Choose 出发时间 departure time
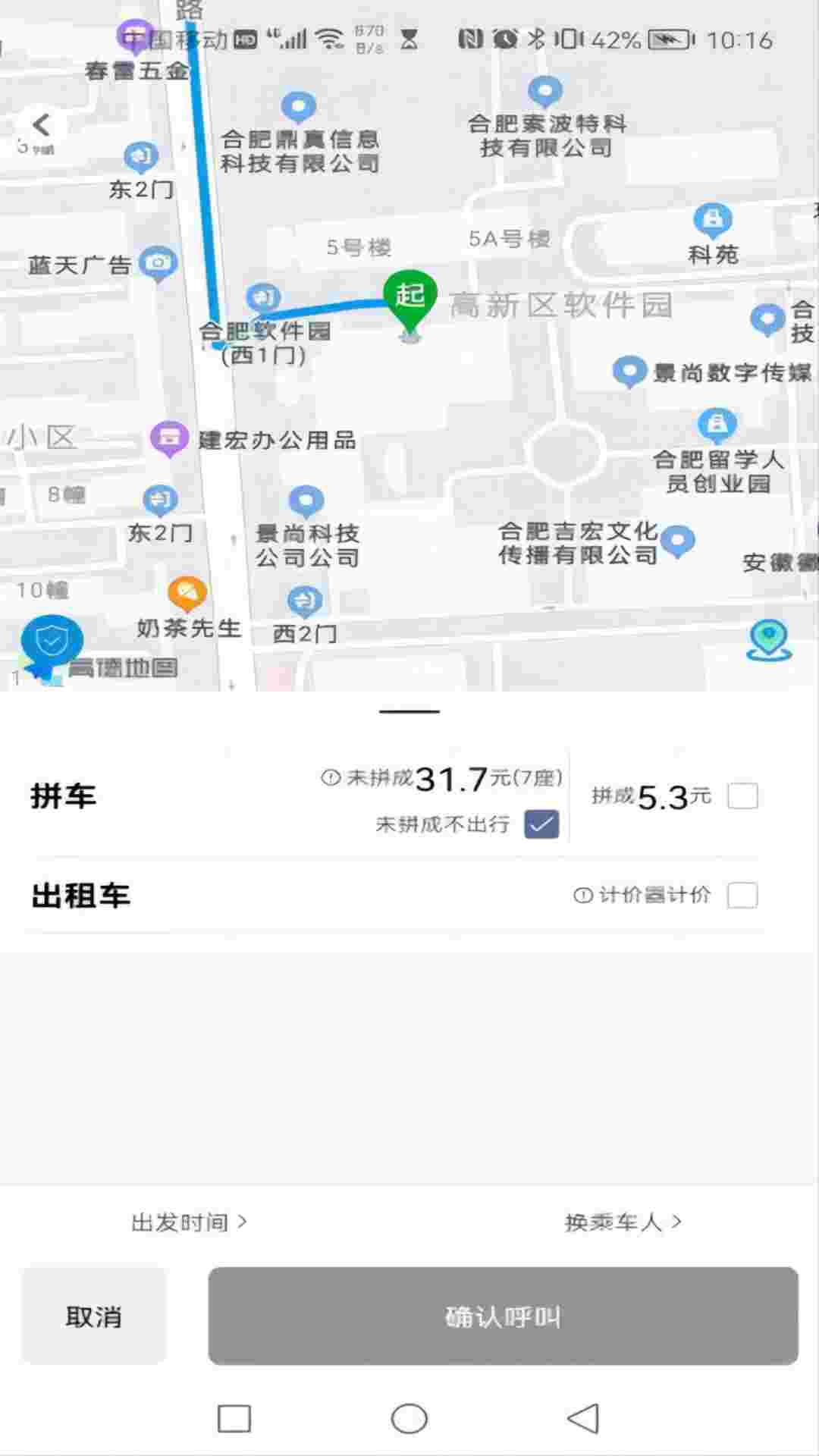The width and height of the screenshot is (819, 1456). (x=189, y=1222)
